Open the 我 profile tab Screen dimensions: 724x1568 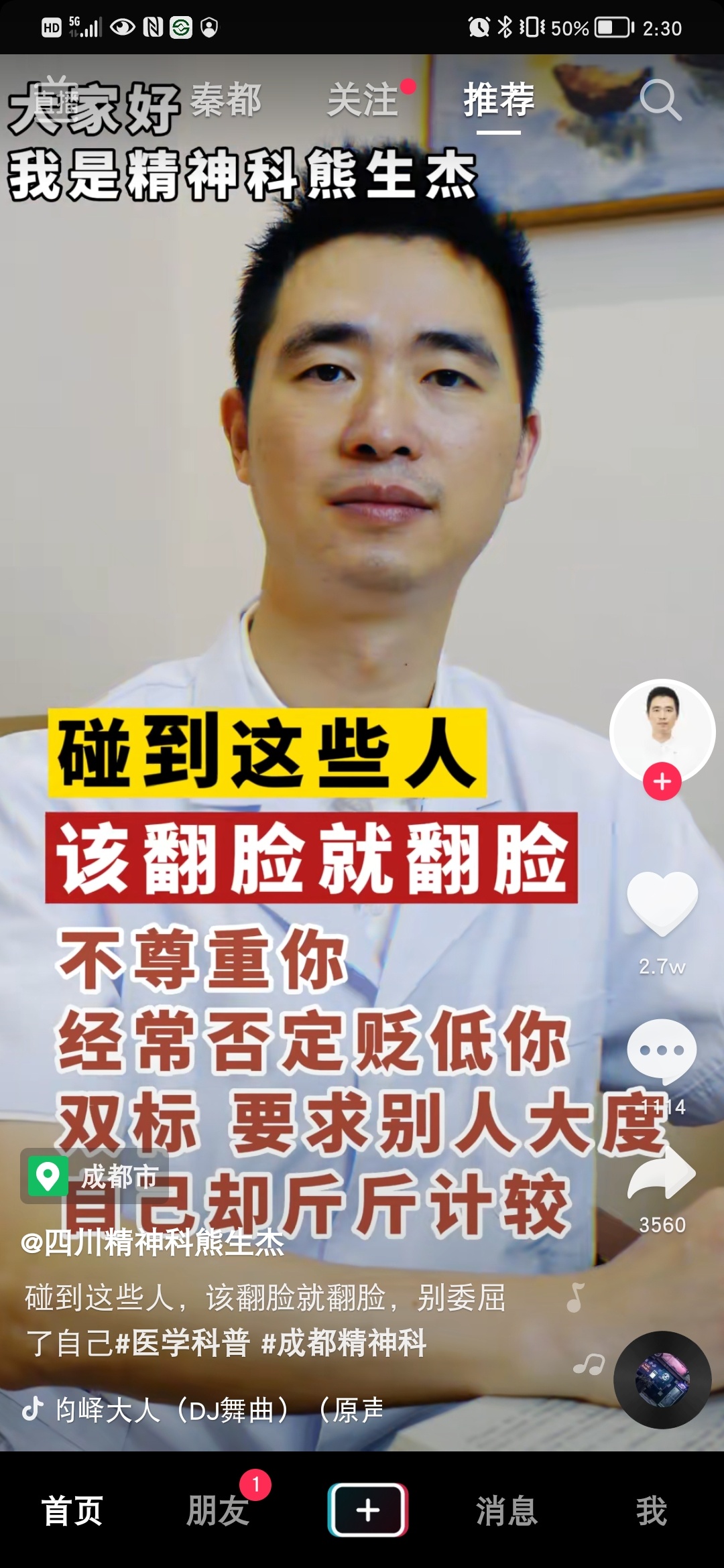coord(651,1511)
